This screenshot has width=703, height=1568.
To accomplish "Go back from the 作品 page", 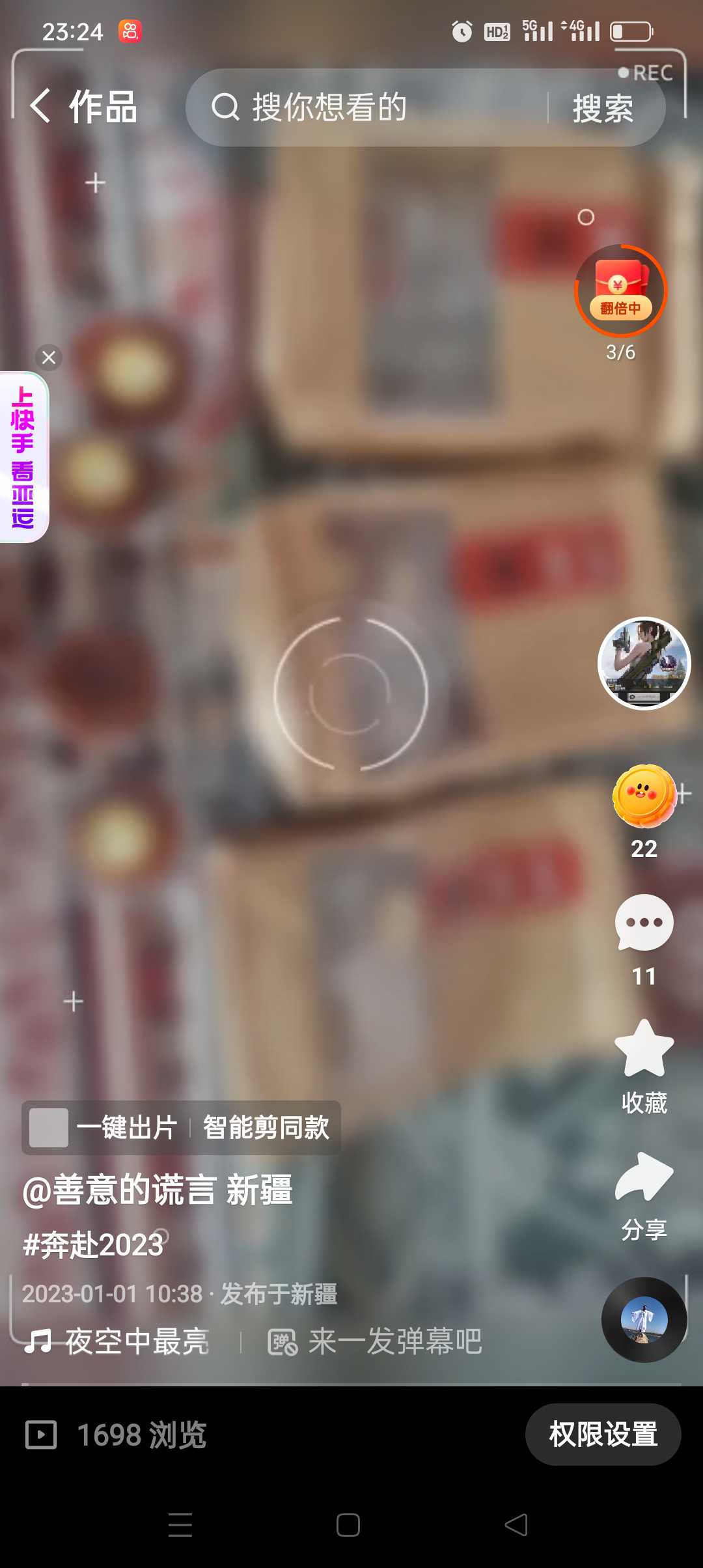I will (40, 106).
